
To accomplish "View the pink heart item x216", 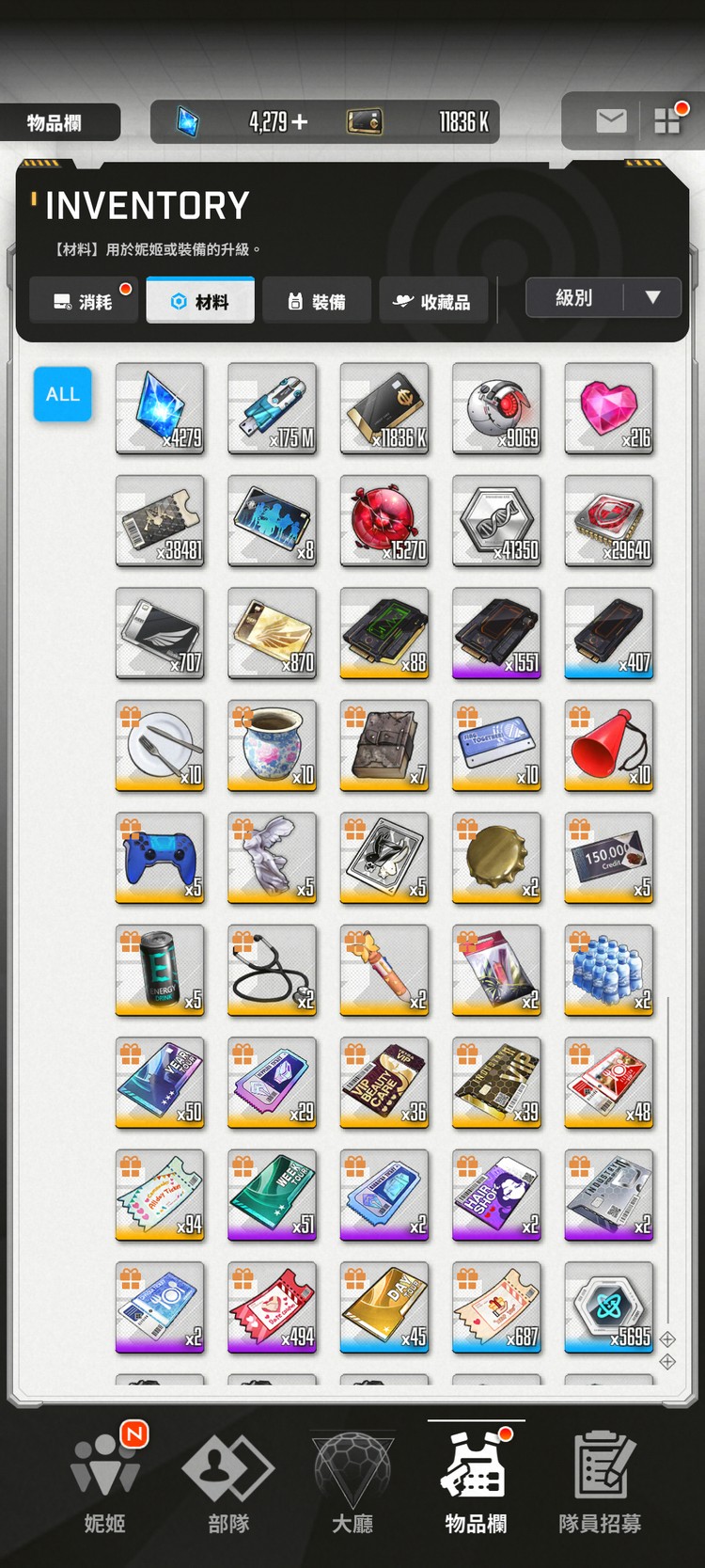I will 609,408.
